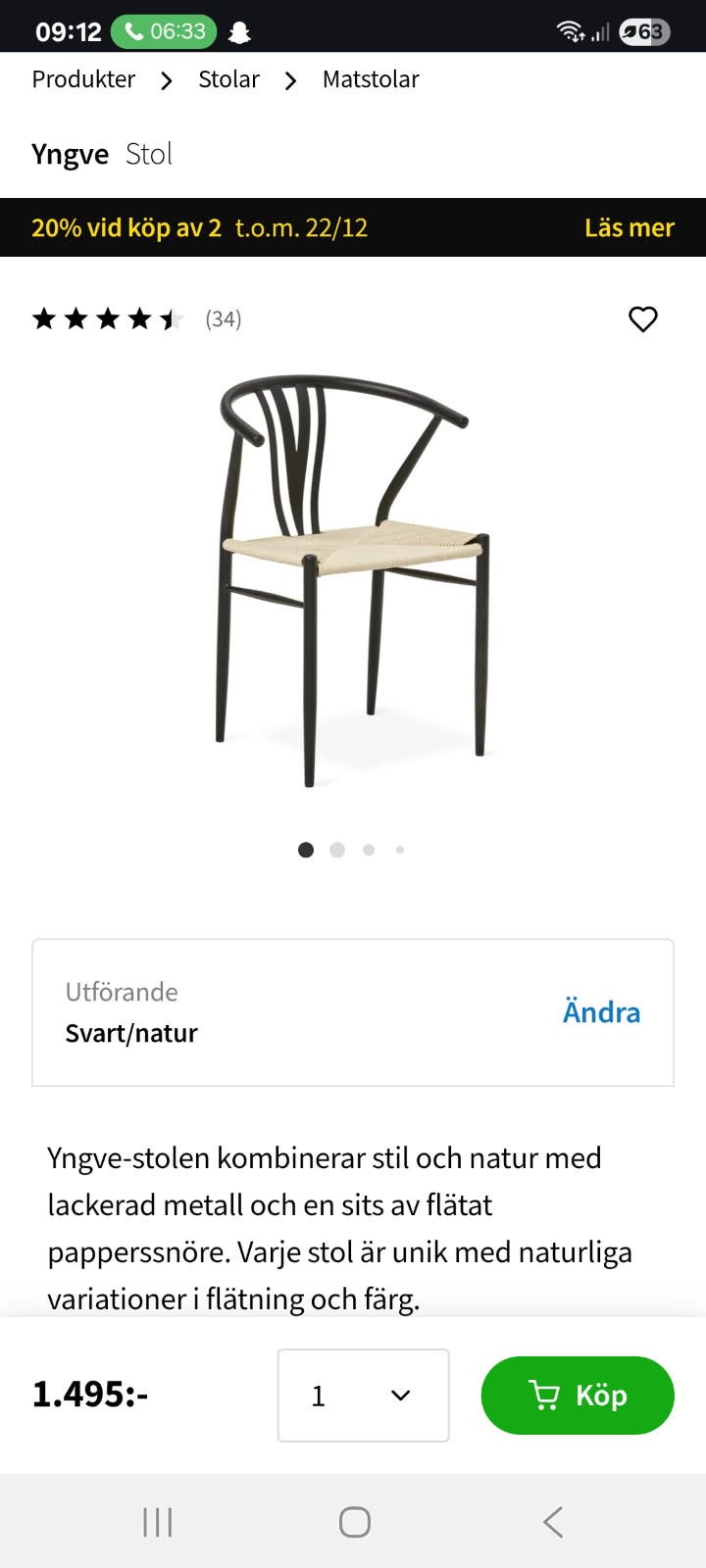Expand the Matstolar breadcrumb chevron
Viewport: 706px width, 1568px height.
pyautogui.click(x=290, y=79)
